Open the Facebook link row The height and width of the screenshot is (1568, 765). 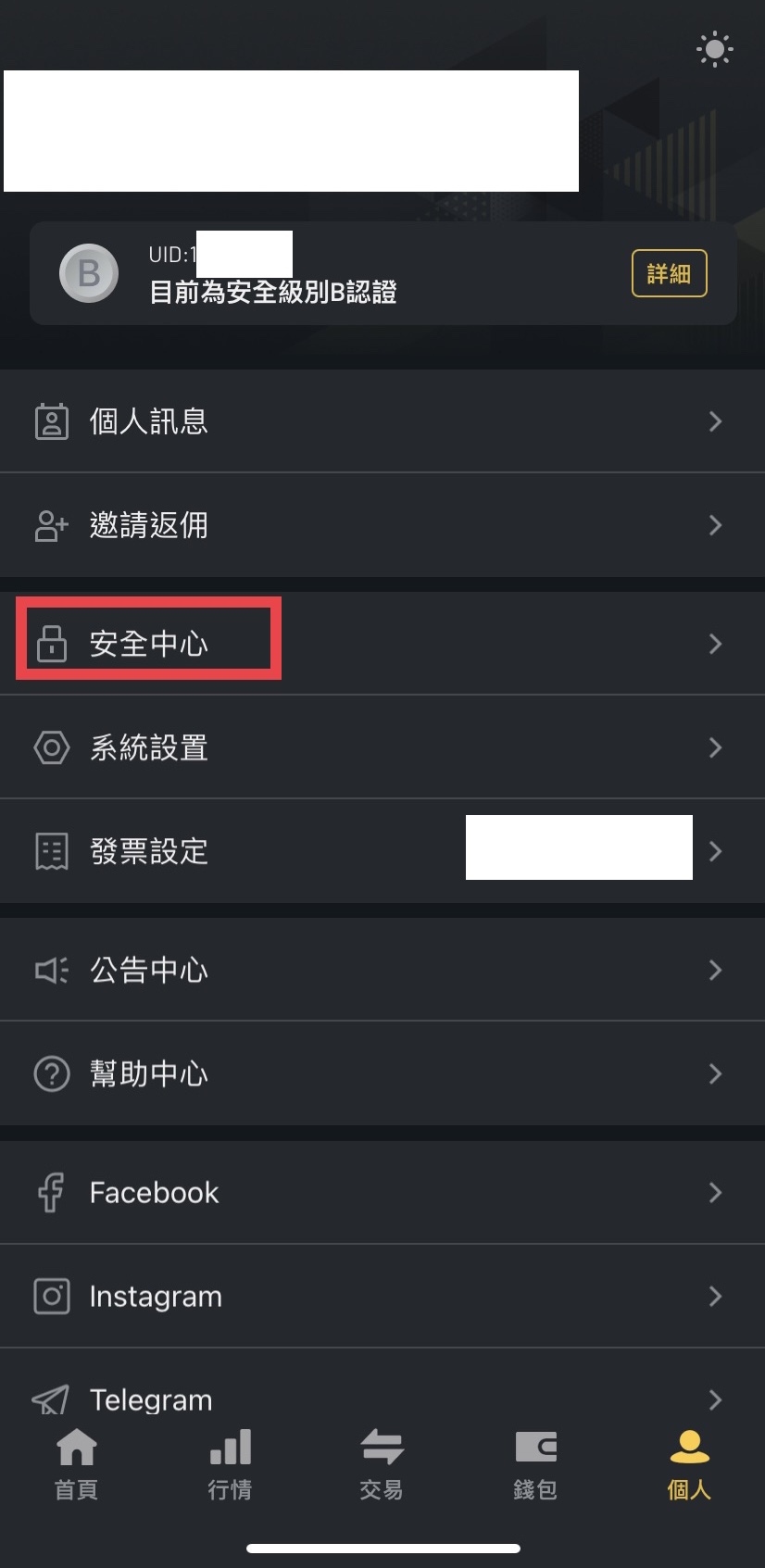click(382, 1192)
